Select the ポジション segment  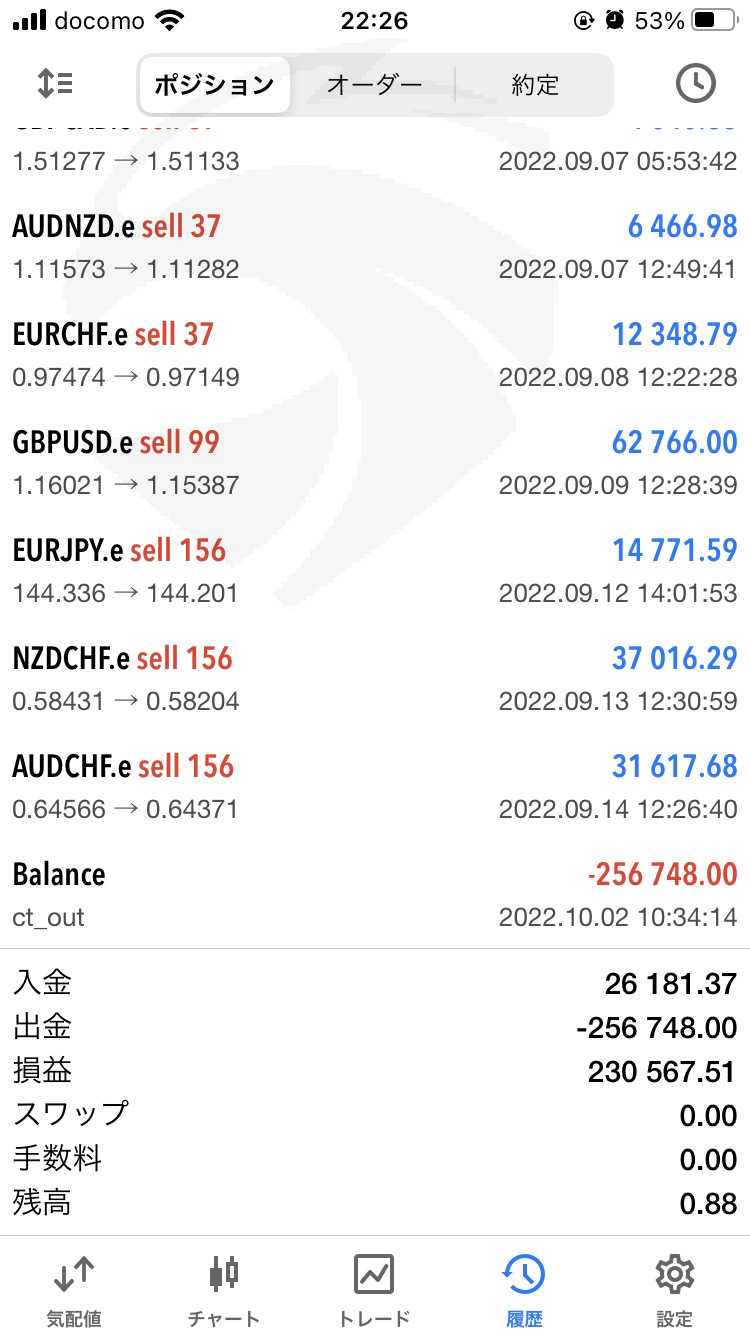pos(214,85)
